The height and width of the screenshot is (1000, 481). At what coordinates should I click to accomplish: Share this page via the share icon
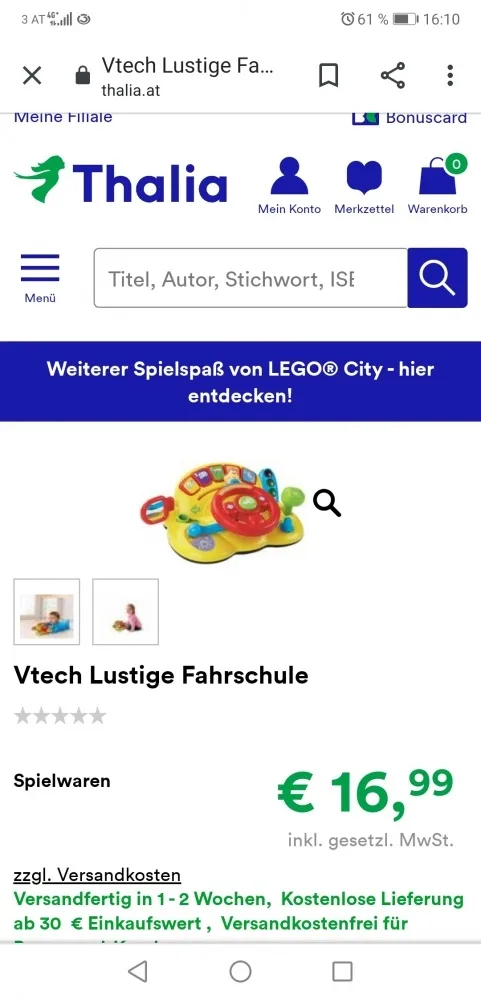[393, 75]
